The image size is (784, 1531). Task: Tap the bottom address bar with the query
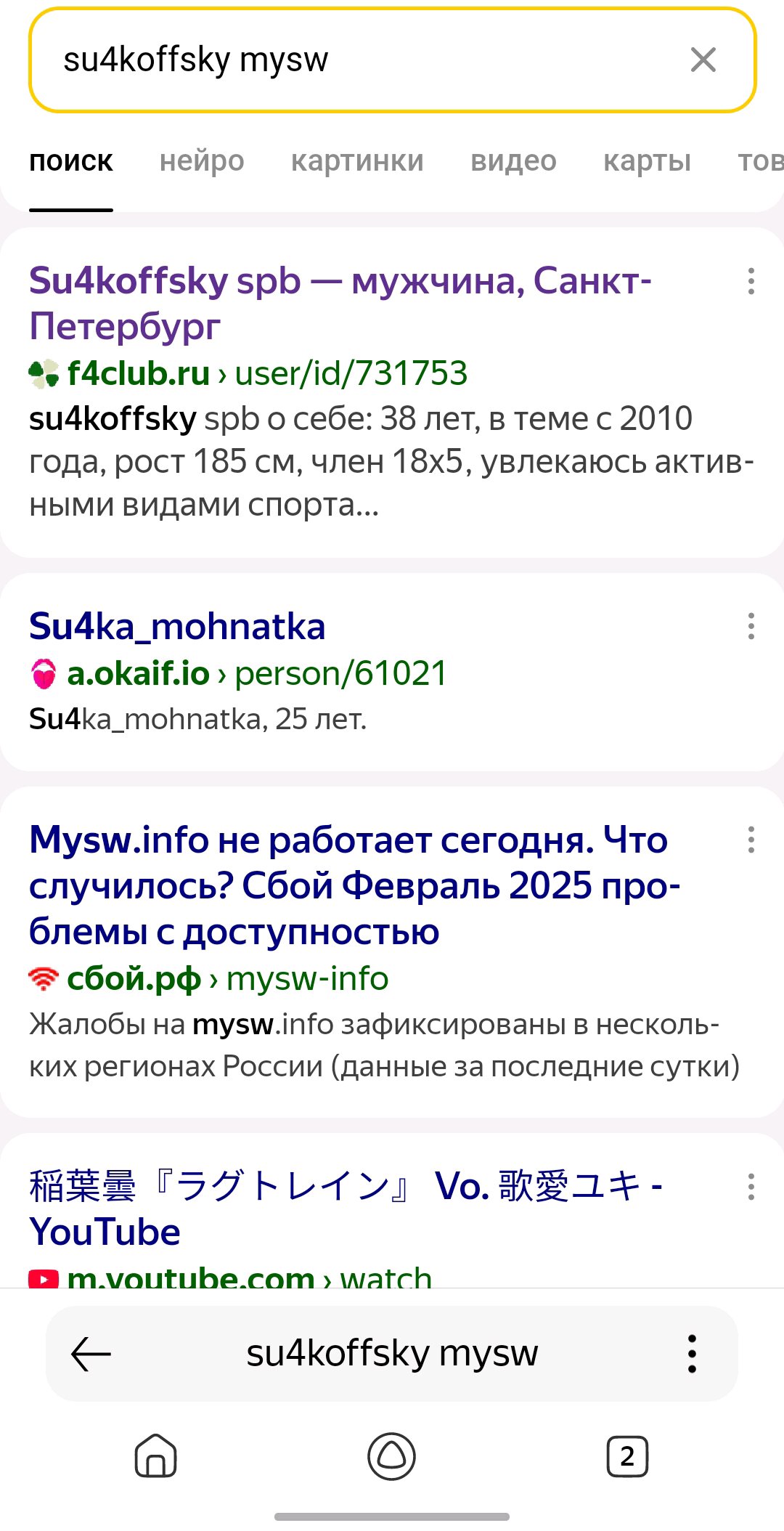[x=392, y=1354]
